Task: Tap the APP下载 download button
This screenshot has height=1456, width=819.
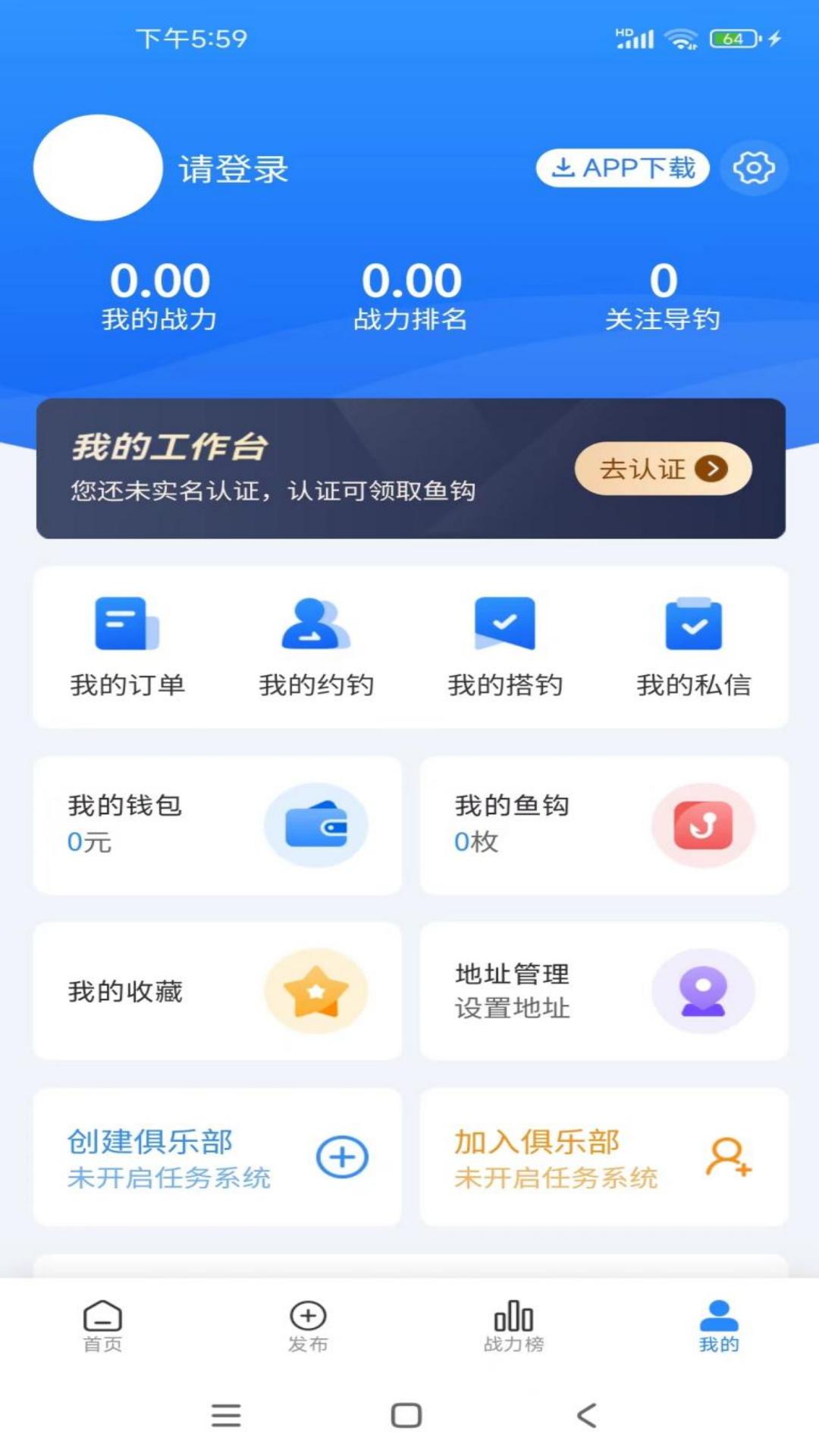Action: tap(623, 168)
